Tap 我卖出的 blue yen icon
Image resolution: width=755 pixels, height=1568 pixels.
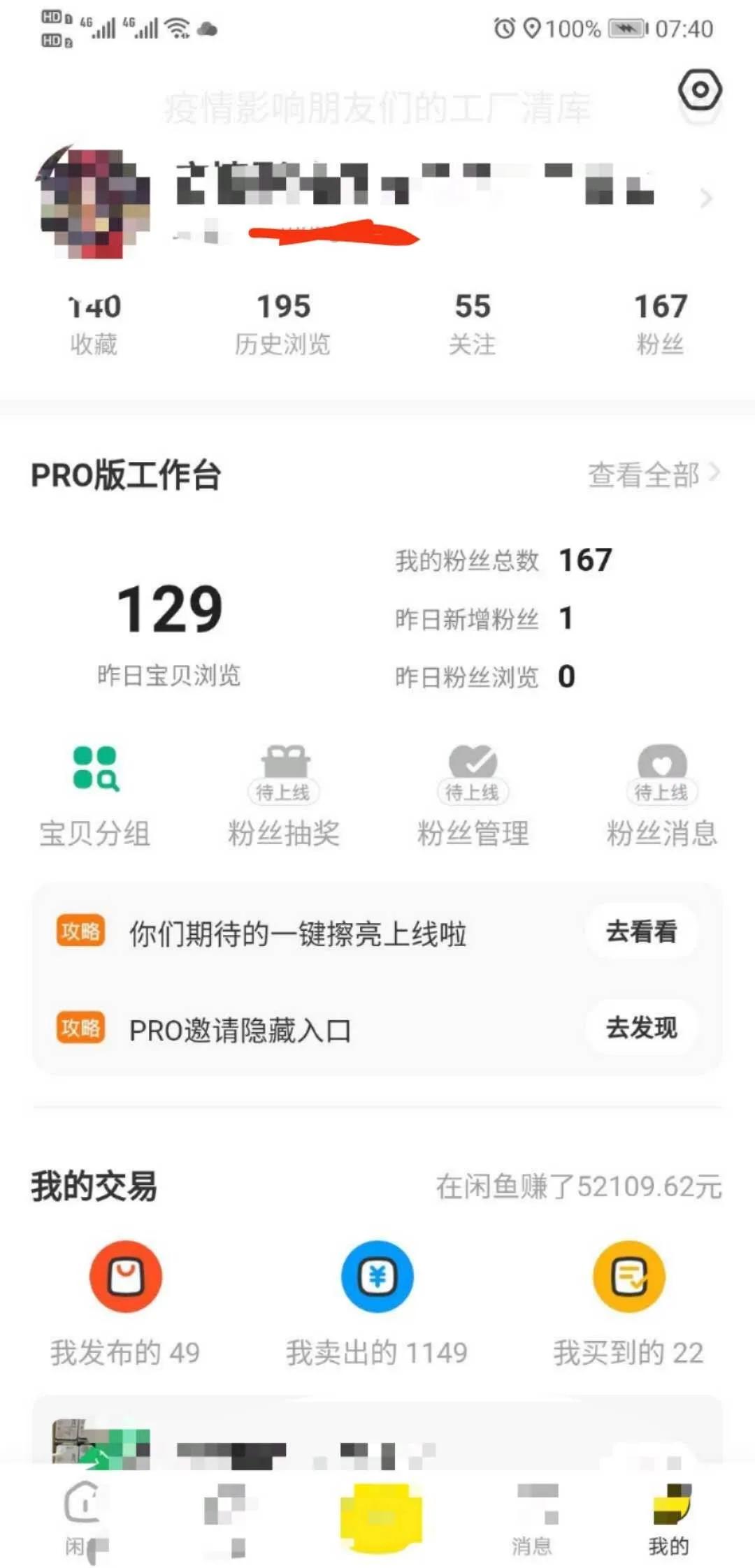coord(377,1275)
